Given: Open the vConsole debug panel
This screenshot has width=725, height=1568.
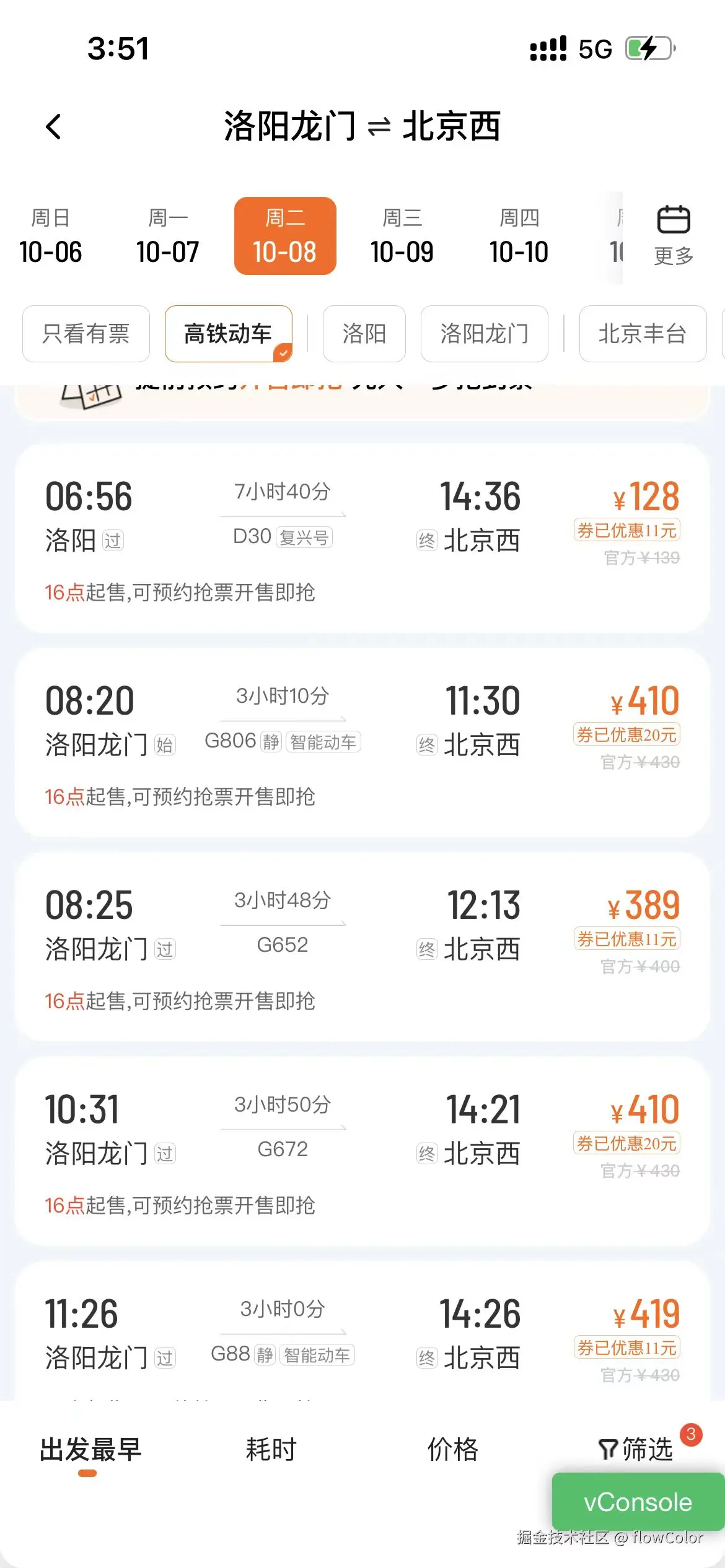Looking at the screenshot, I should (636, 1502).
